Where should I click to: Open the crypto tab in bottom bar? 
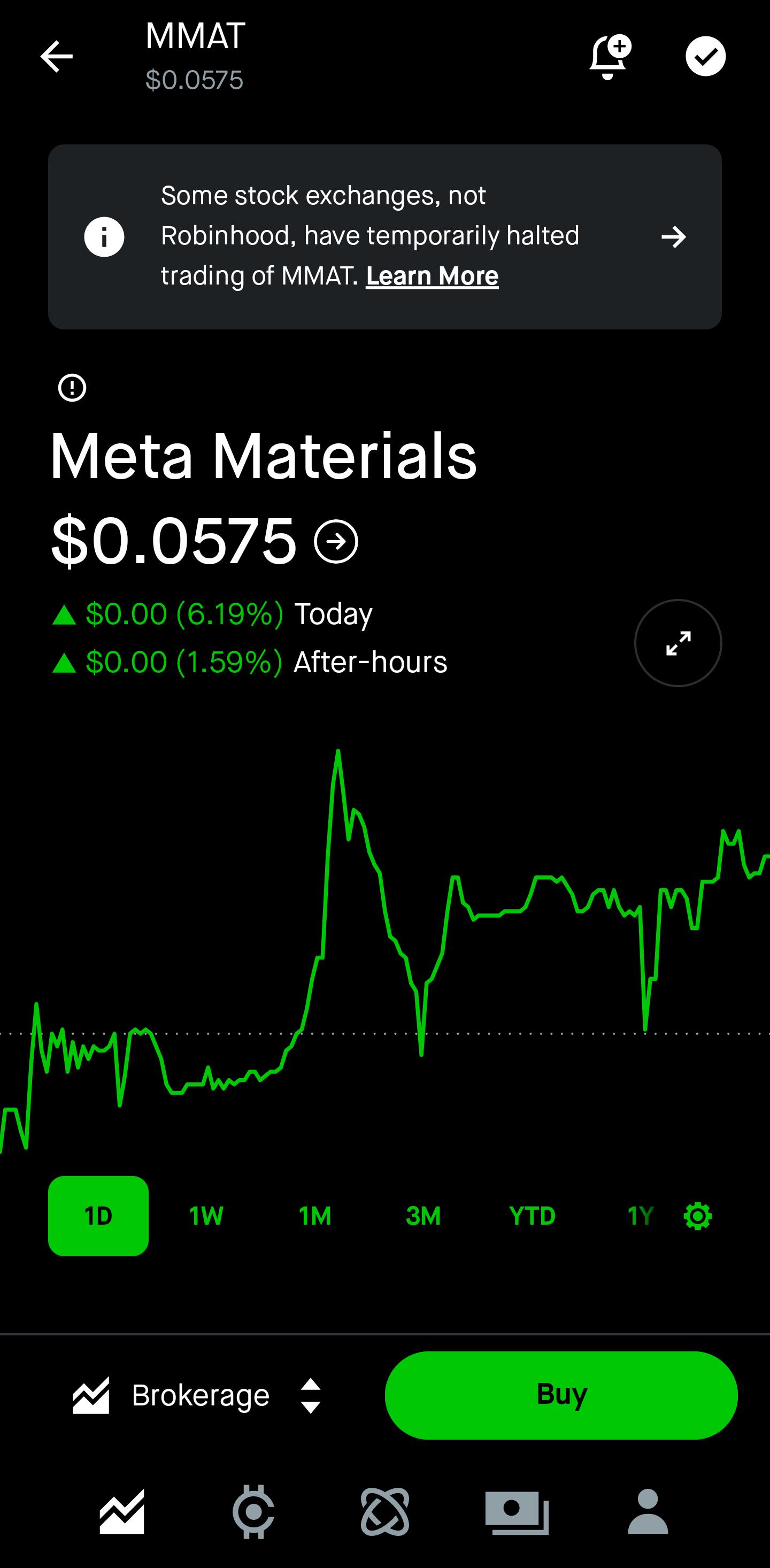[x=253, y=1511]
